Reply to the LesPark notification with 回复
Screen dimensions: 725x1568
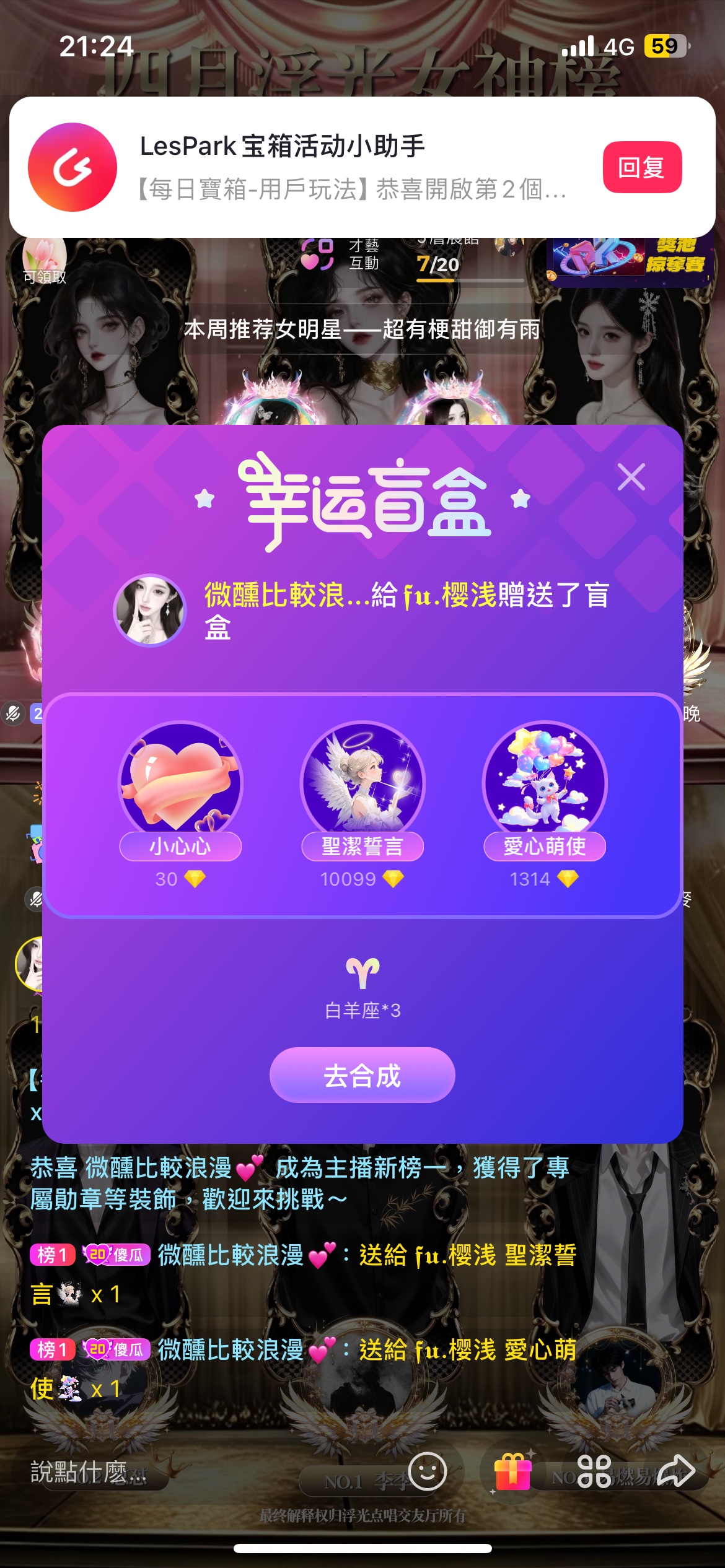click(x=642, y=167)
